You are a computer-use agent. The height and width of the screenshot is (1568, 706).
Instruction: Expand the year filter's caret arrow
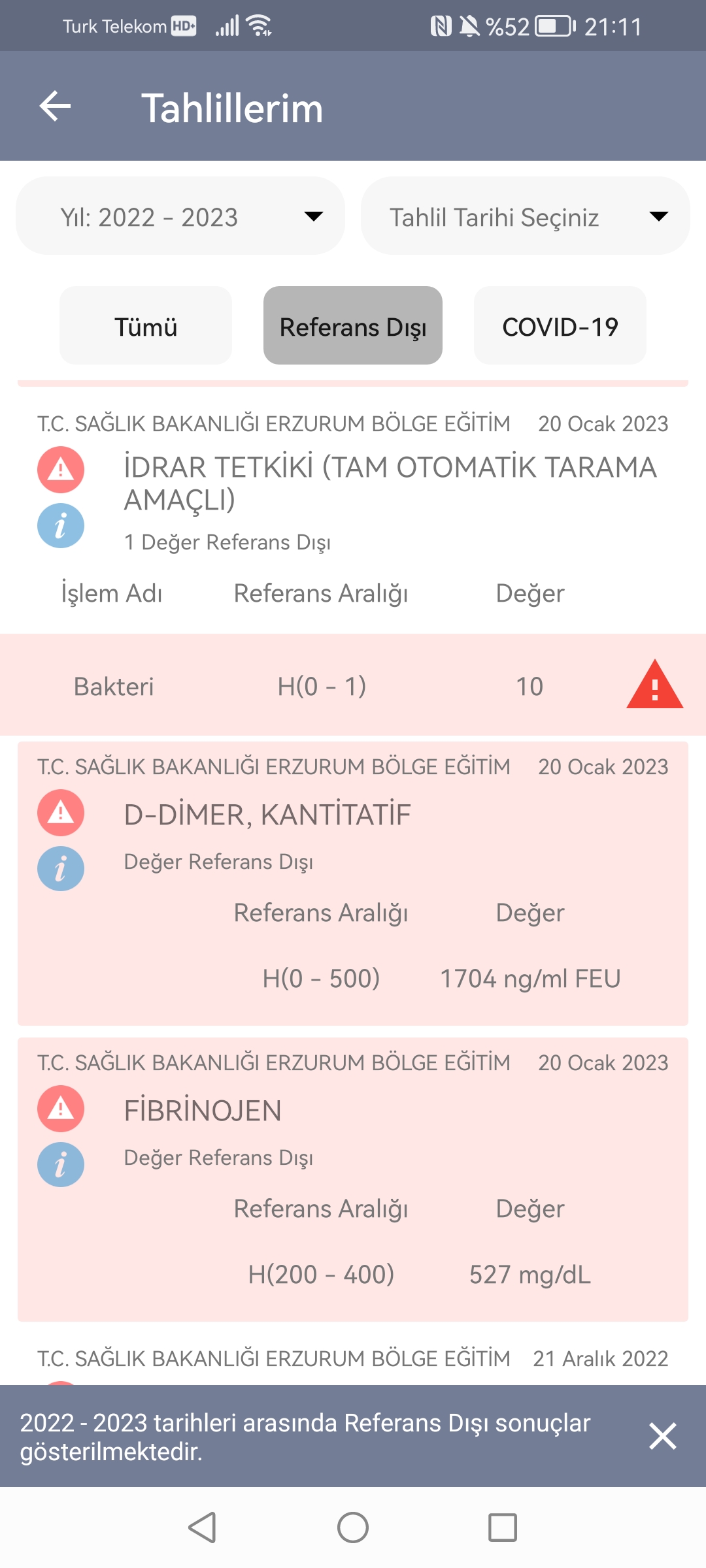pos(315,216)
